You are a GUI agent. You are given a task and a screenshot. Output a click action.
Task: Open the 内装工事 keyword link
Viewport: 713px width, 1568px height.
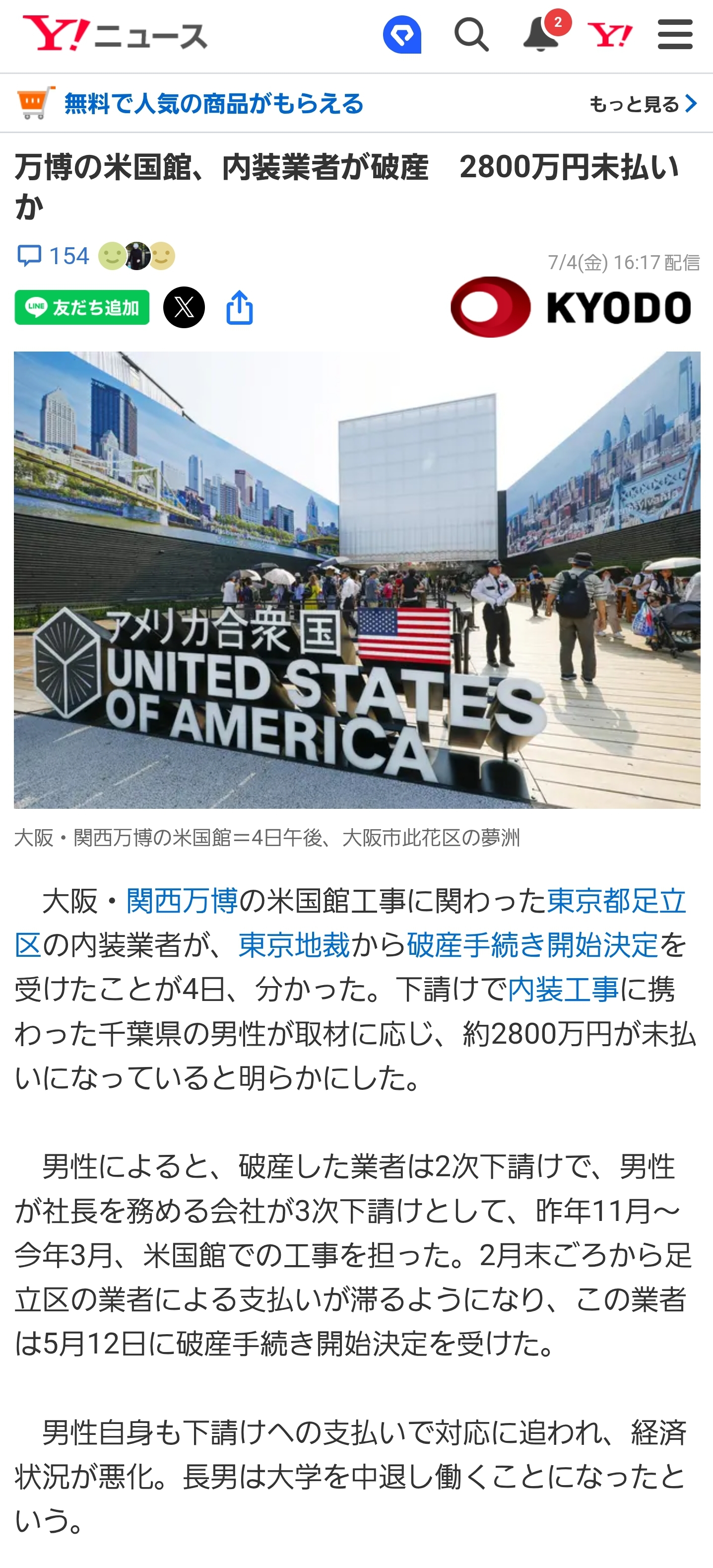563,989
